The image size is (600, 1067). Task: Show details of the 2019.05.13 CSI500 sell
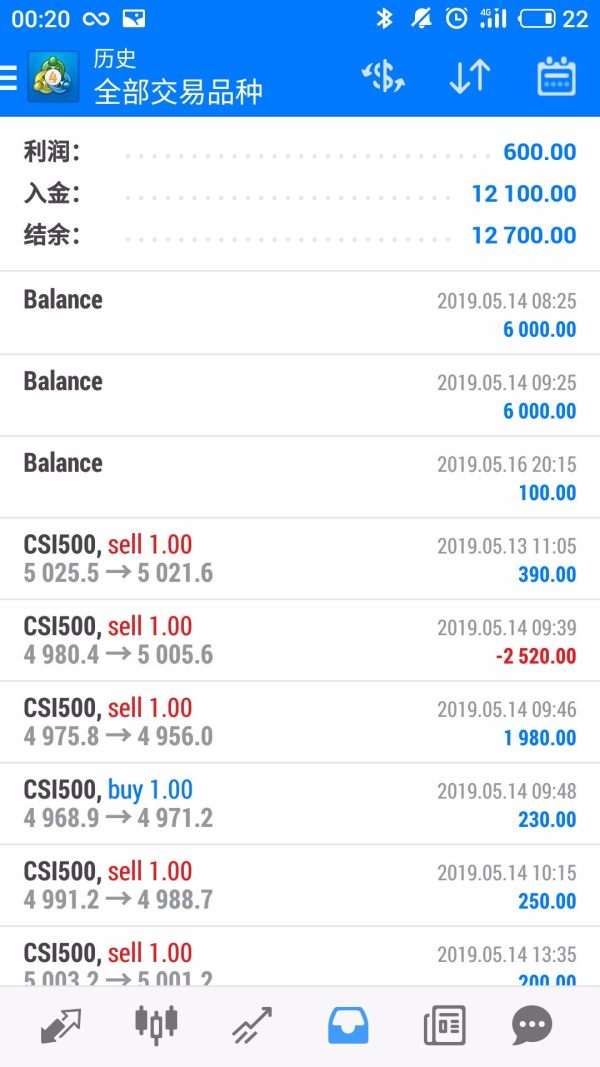point(300,559)
